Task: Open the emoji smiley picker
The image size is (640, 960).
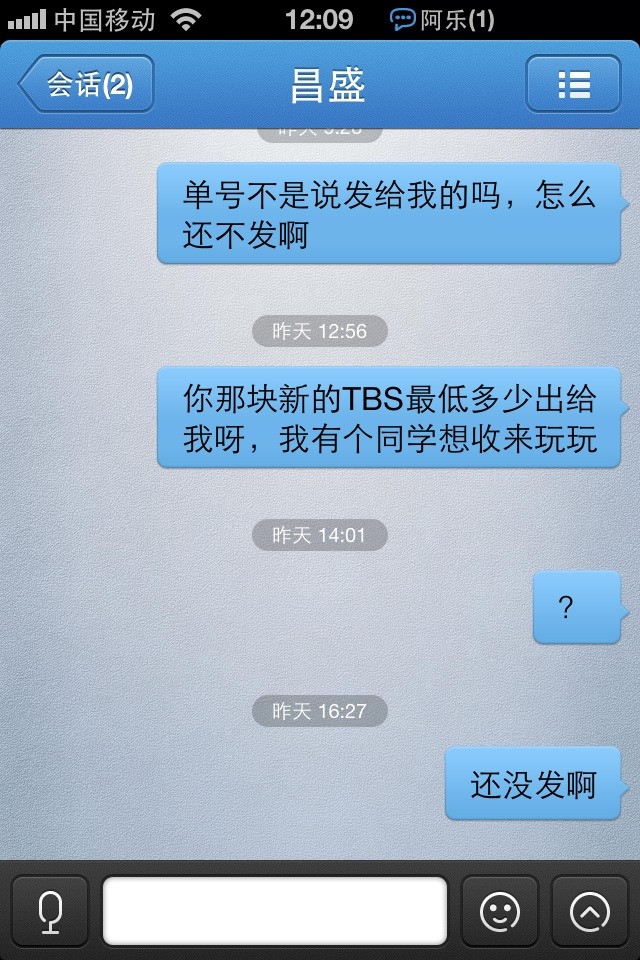Action: click(x=500, y=911)
